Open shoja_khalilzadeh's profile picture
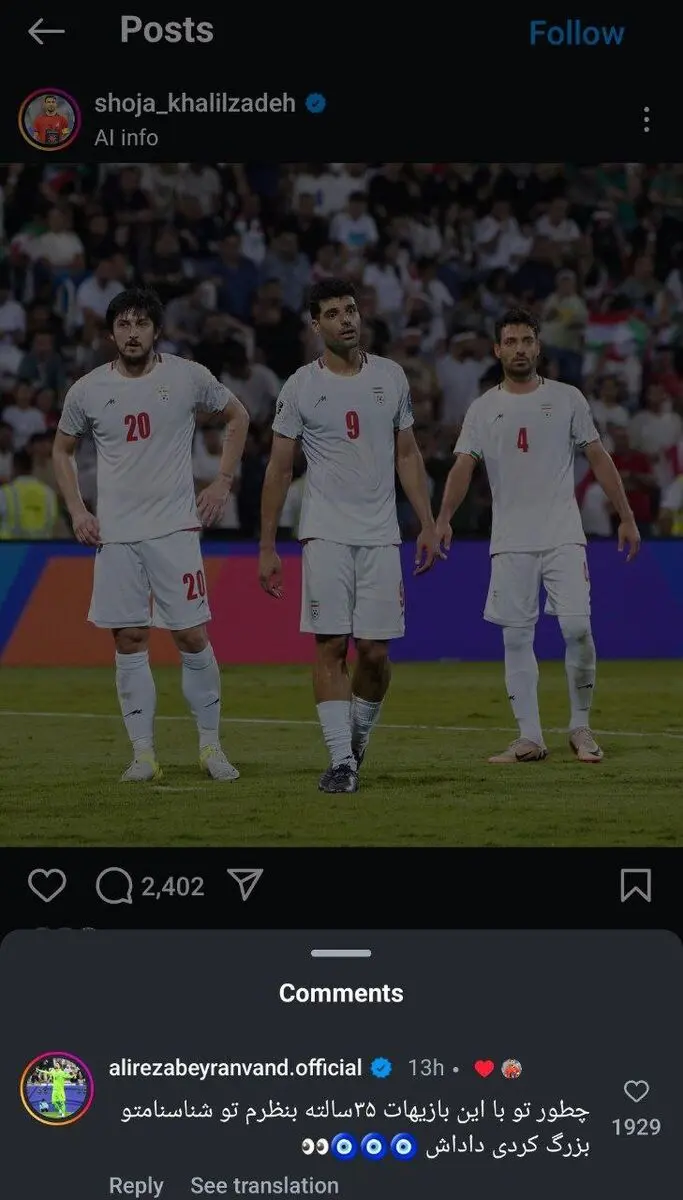Image resolution: width=683 pixels, height=1200 pixels. click(x=49, y=119)
